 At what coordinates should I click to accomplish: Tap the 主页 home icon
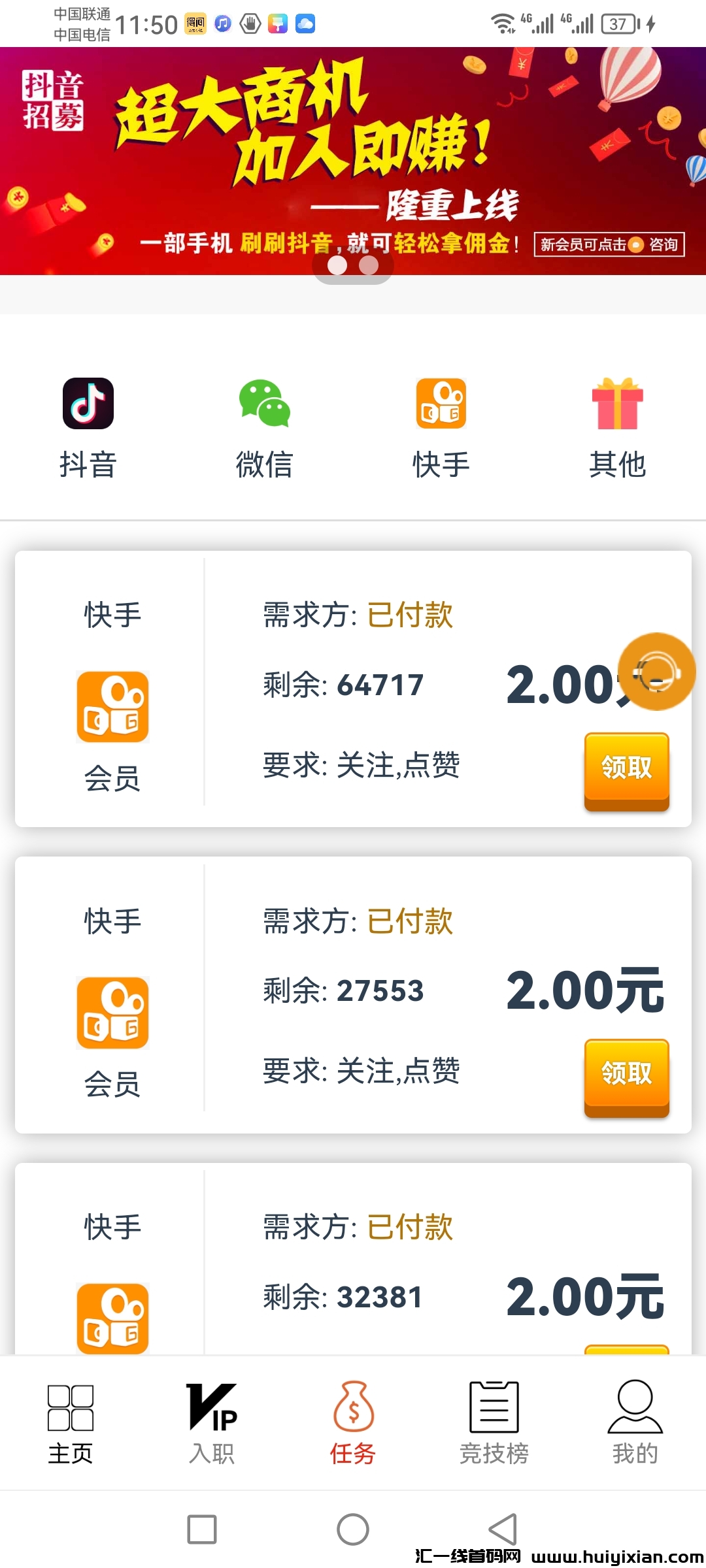pyautogui.click(x=70, y=1424)
